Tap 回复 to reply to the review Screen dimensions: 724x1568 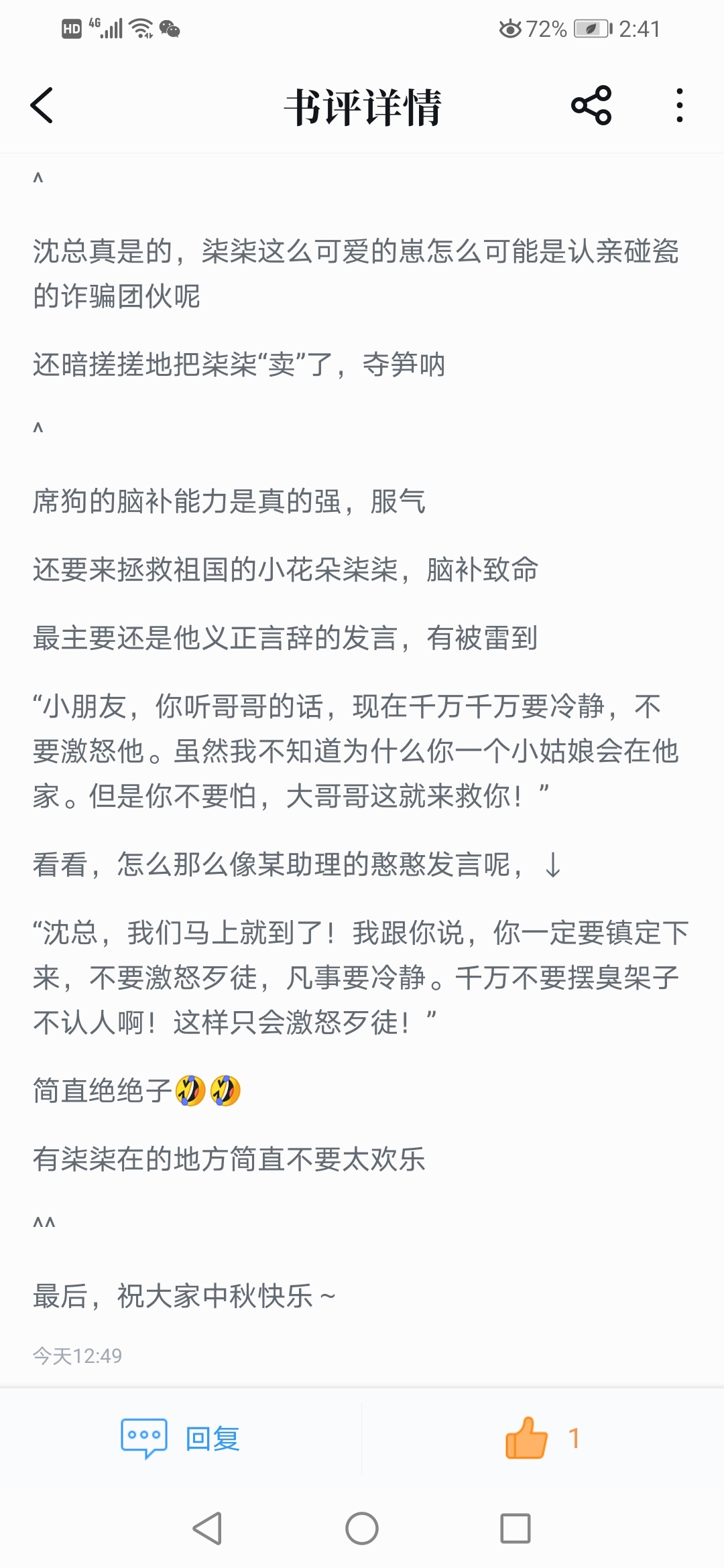tap(181, 1438)
